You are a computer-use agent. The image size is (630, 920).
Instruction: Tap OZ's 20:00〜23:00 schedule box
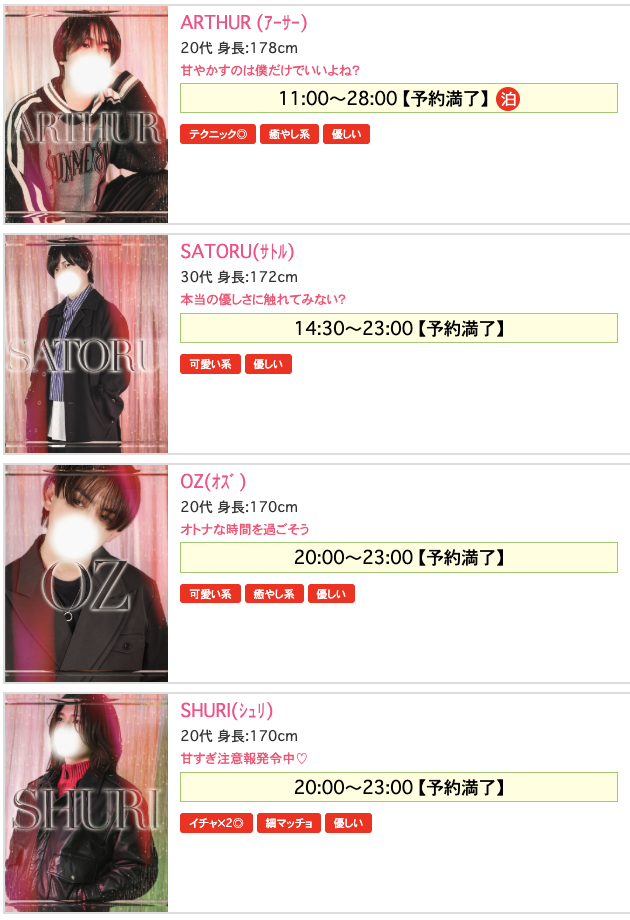point(398,558)
